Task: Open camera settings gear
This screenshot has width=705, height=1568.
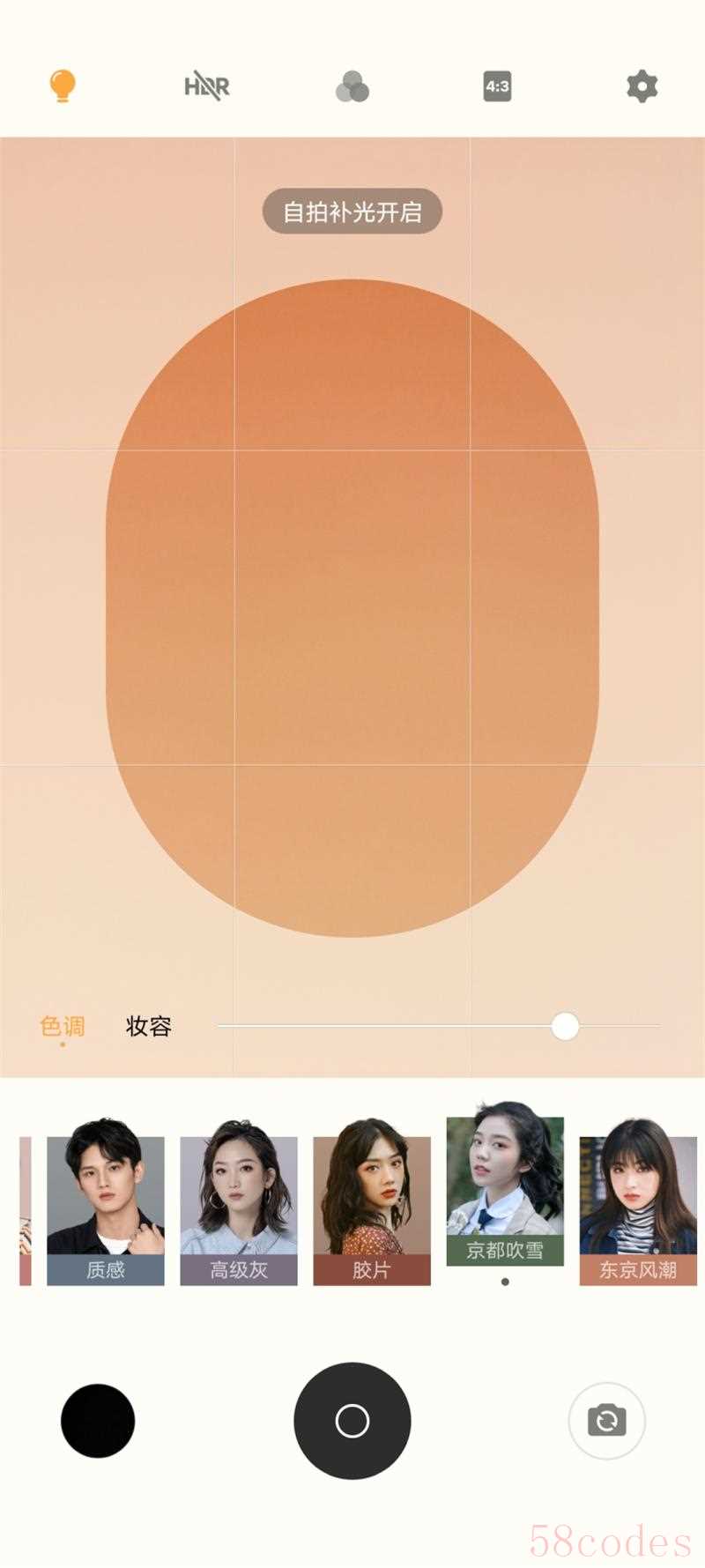Action: [x=642, y=86]
